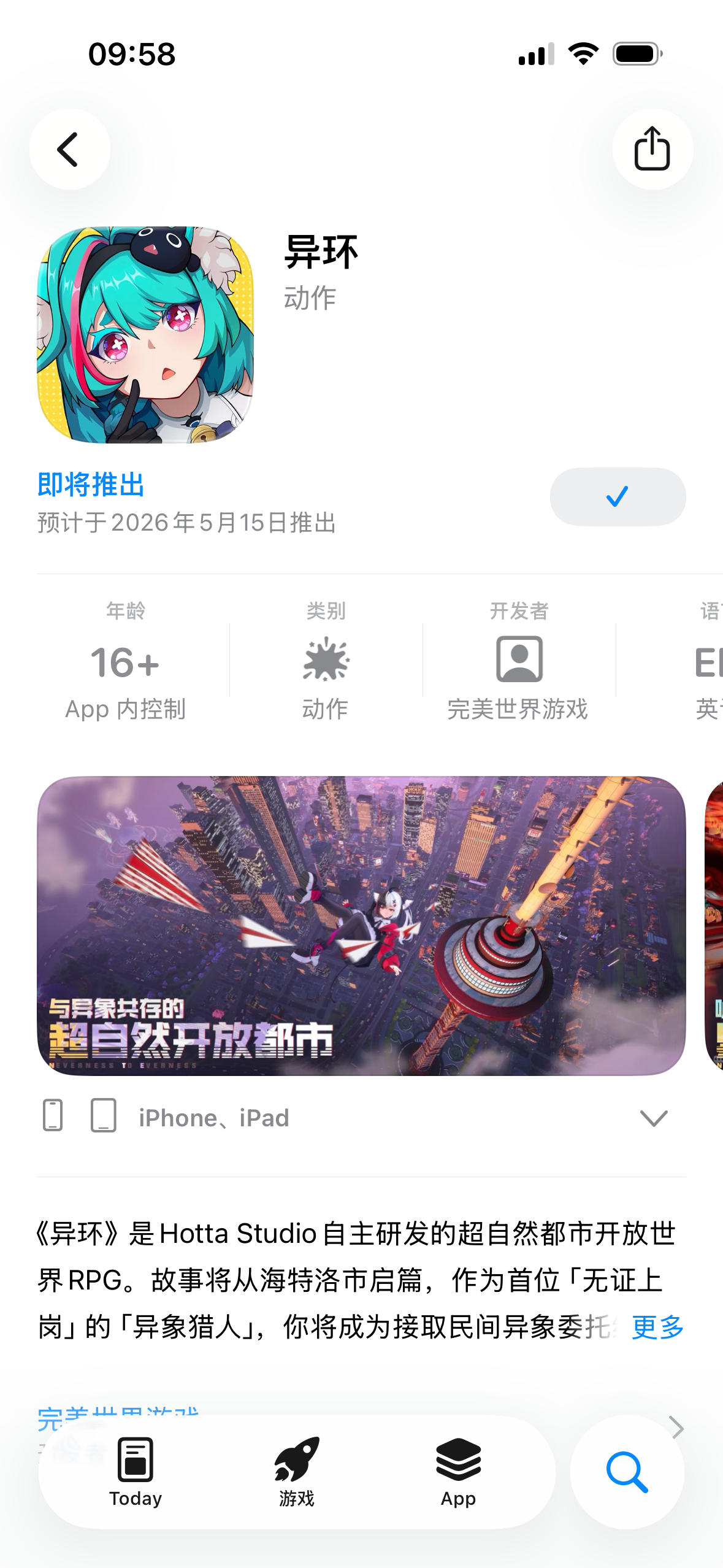Expand description with 更多
The image size is (723, 1568).
point(657,1328)
